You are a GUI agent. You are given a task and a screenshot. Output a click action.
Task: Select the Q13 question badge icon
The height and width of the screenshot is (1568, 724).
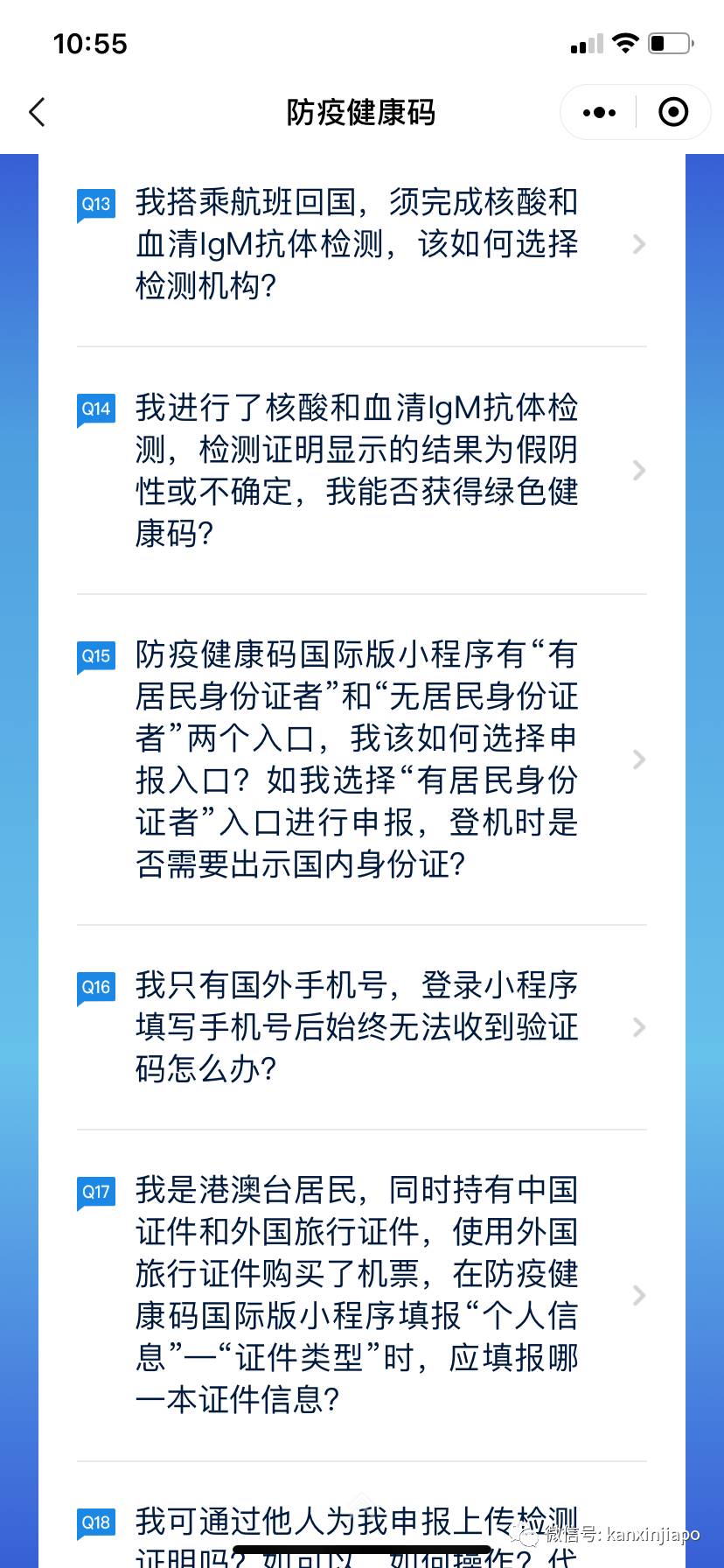click(x=95, y=204)
